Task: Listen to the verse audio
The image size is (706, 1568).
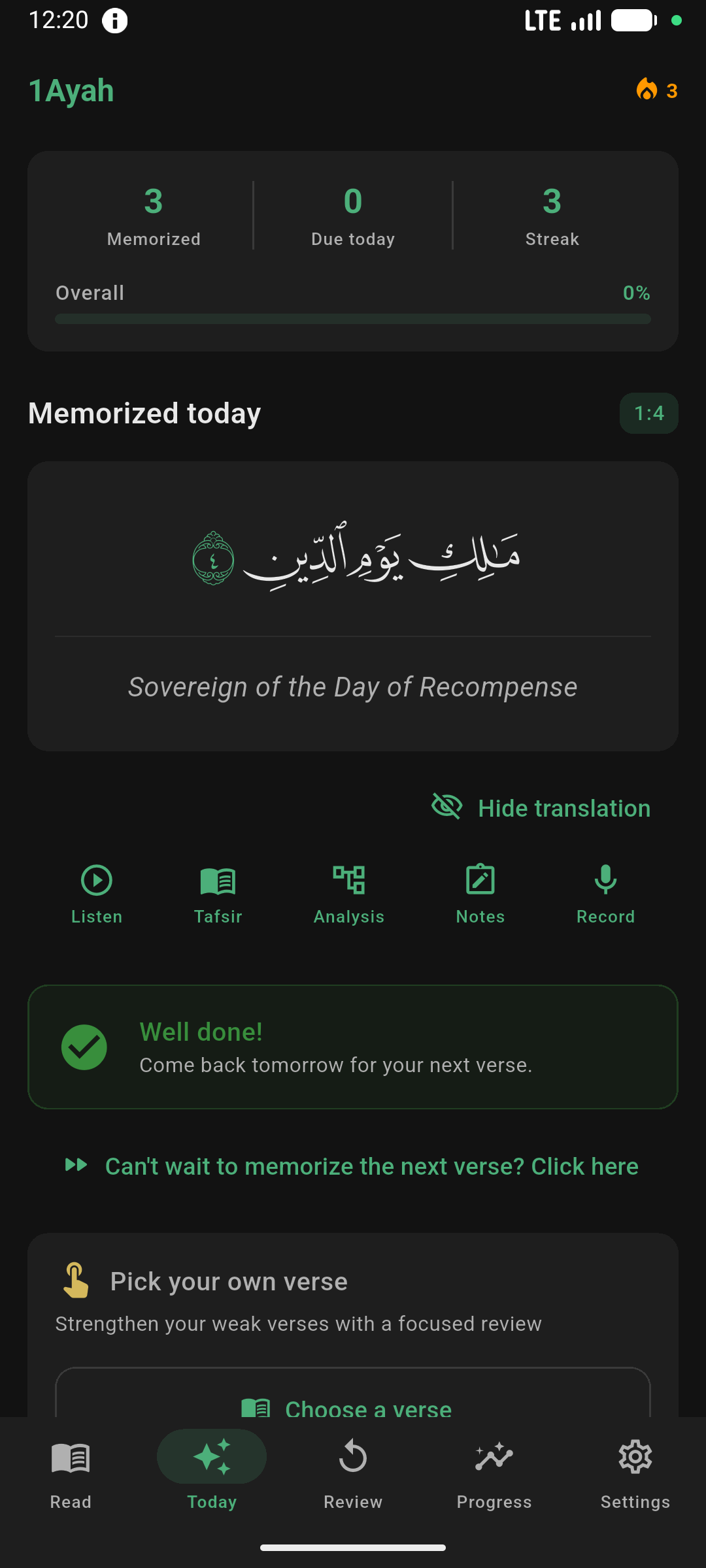Action: [x=97, y=892]
